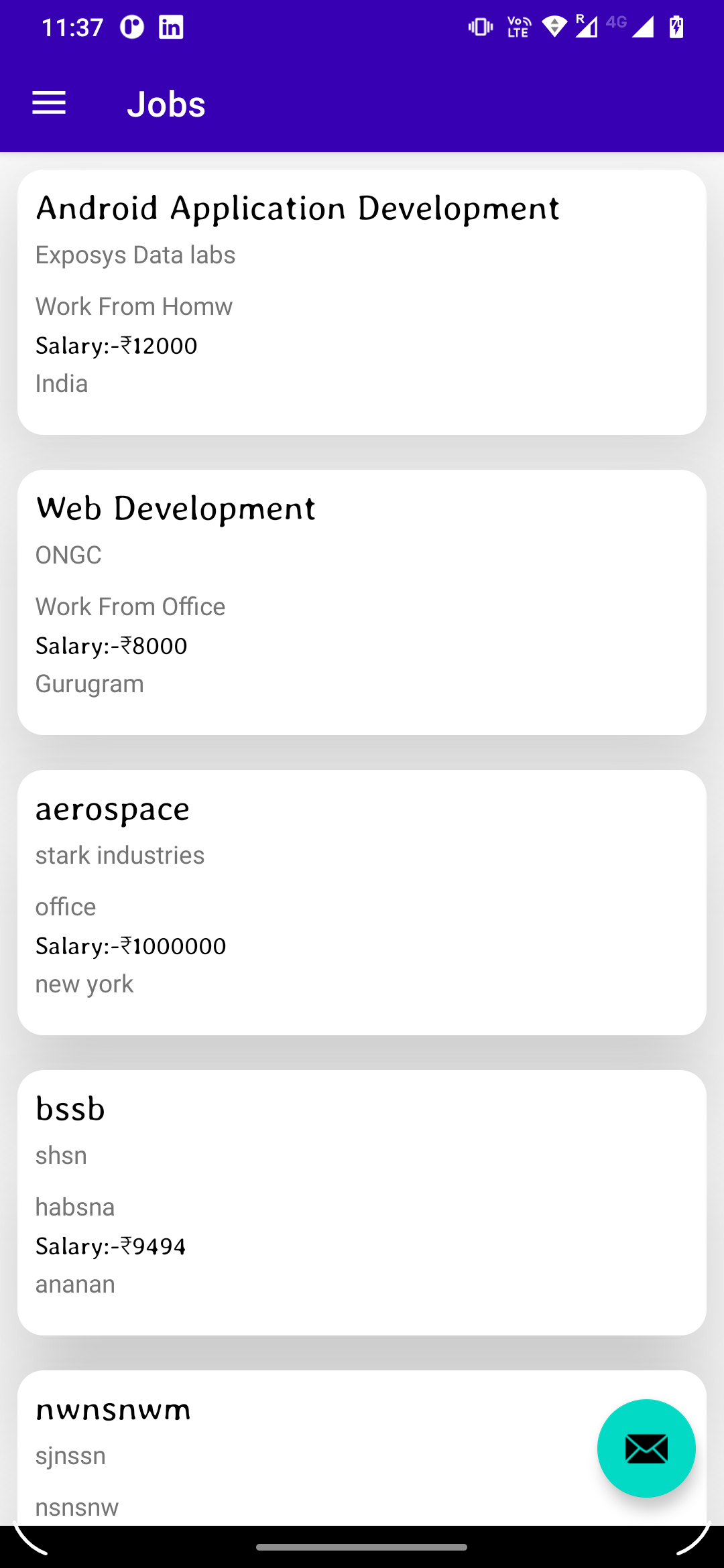Click the Jobs title in the header
This screenshot has width=724, height=1568.
tap(166, 103)
